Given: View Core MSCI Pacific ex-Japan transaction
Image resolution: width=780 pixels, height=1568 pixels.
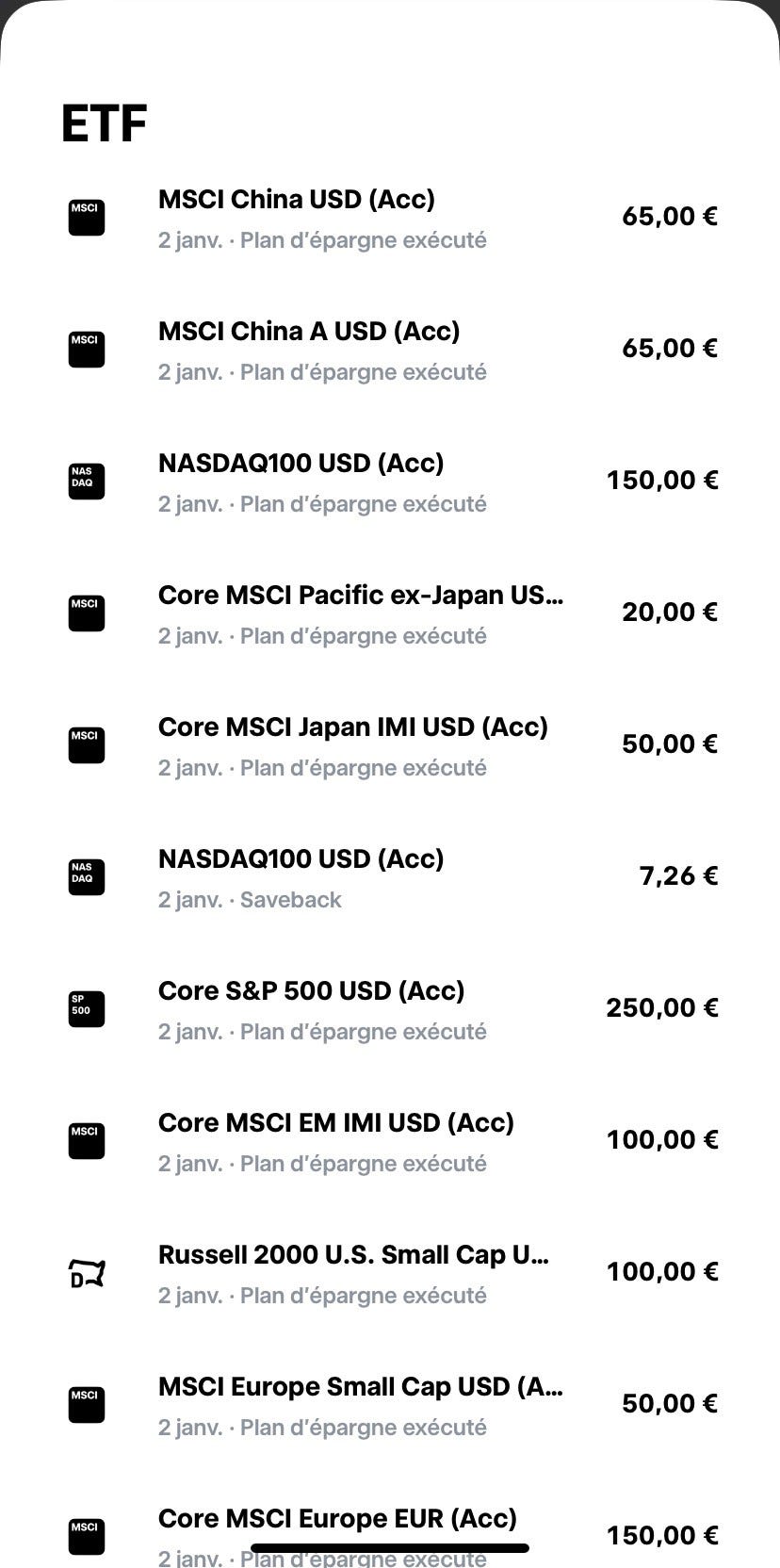Looking at the screenshot, I should pyautogui.click(x=390, y=614).
